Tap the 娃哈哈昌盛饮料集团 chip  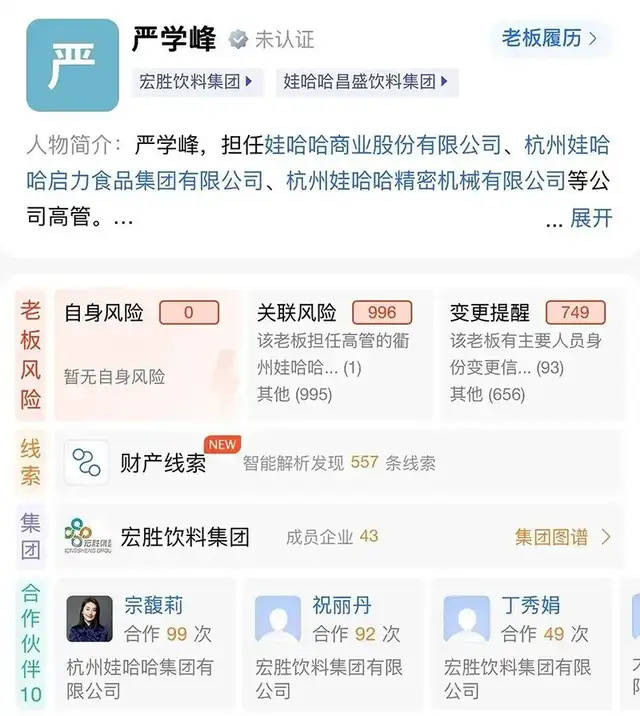[x=366, y=82]
